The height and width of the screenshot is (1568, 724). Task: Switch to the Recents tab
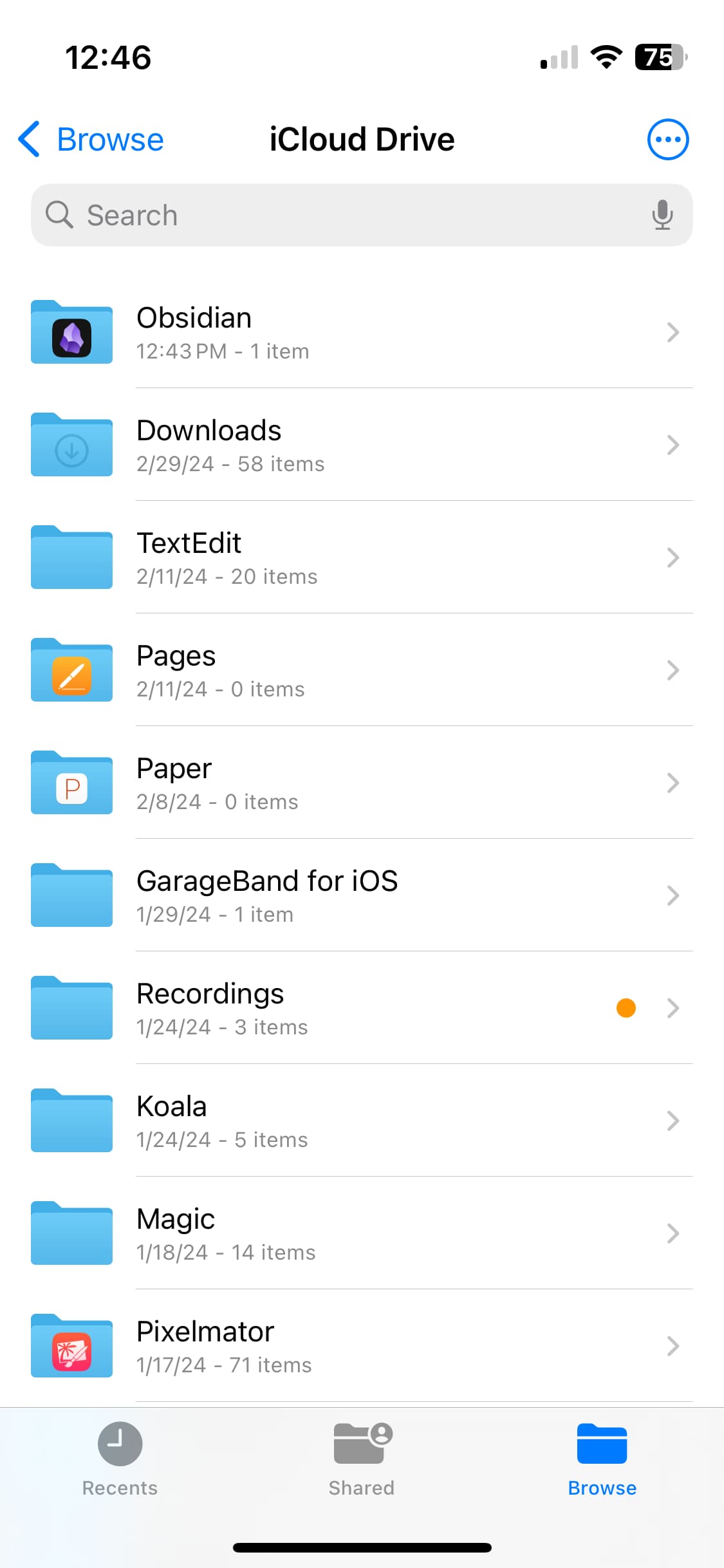pos(120,1459)
